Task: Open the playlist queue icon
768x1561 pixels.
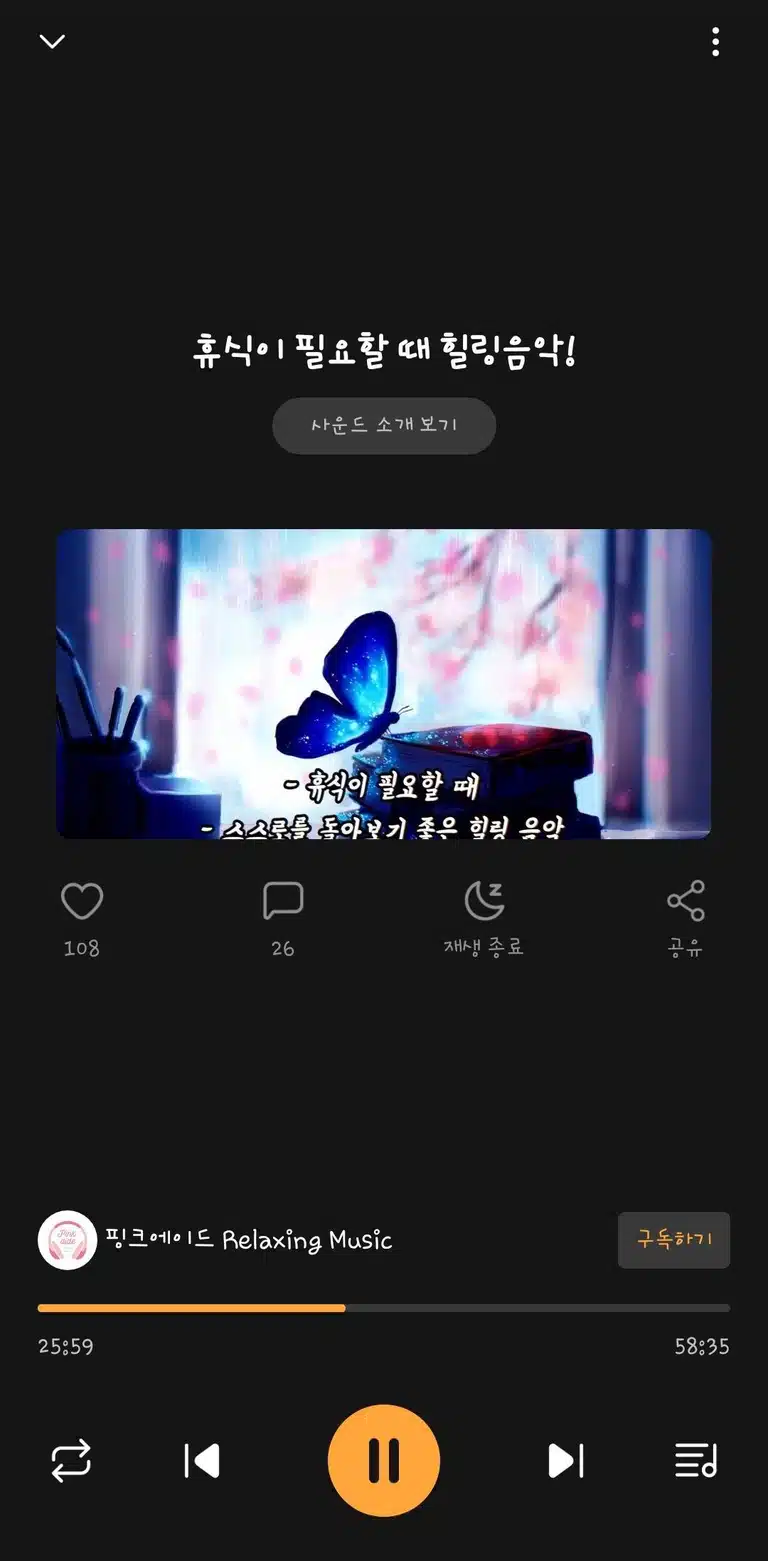Action: pyautogui.click(x=696, y=1461)
